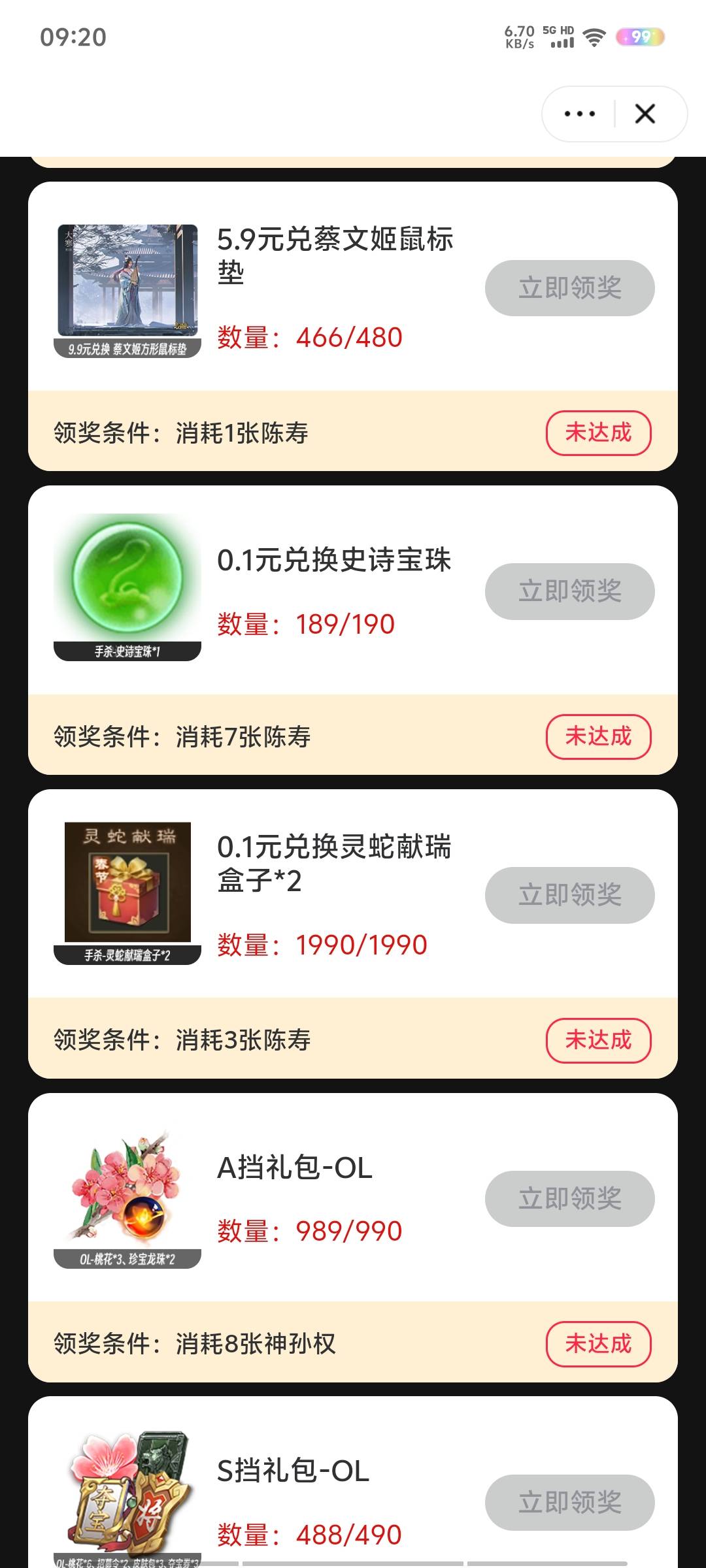Claim reward for 0.1元兑换史诗宝珠
The height and width of the screenshot is (1568, 706).
pyautogui.click(x=569, y=591)
